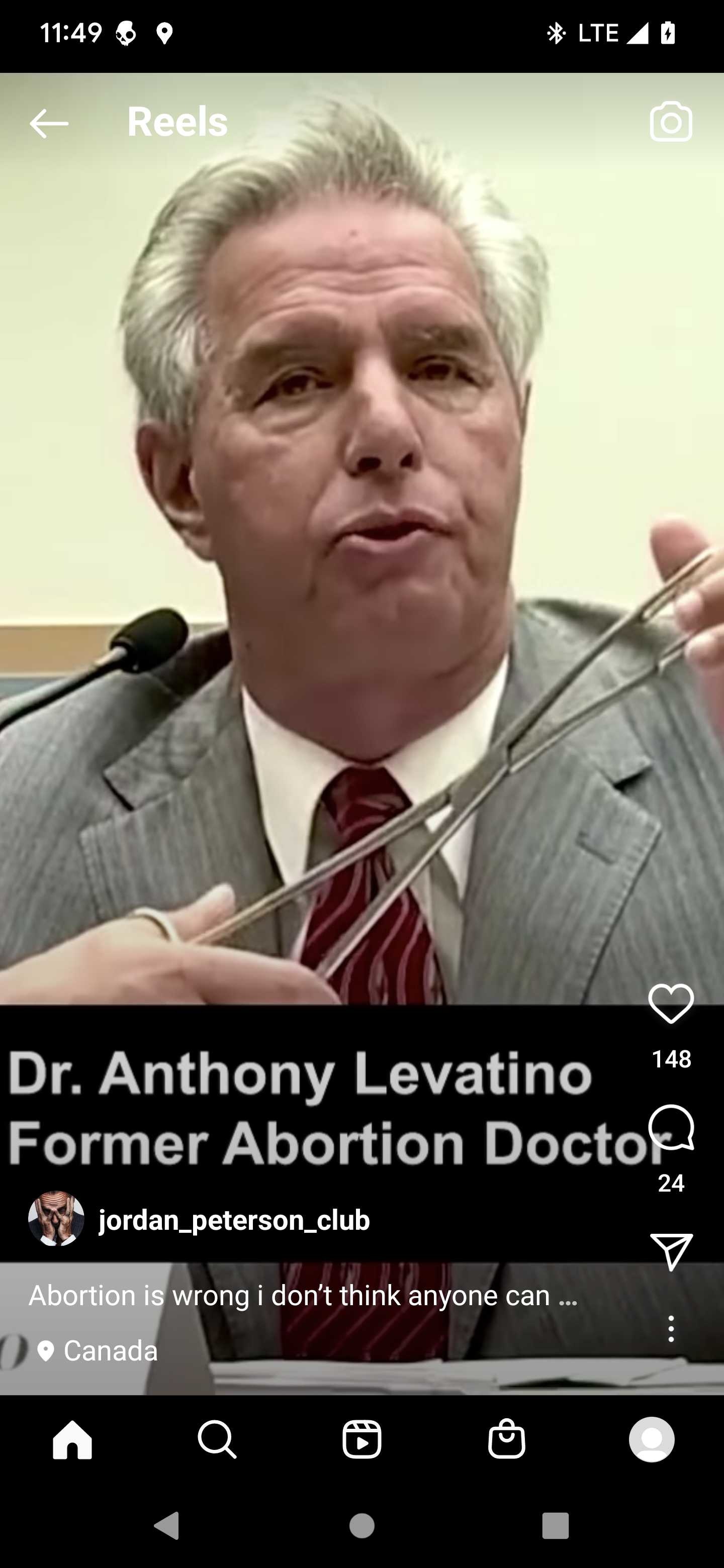Screen dimensions: 724x1568
Task: Open the three-dot more options menu
Action: (x=671, y=1328)
